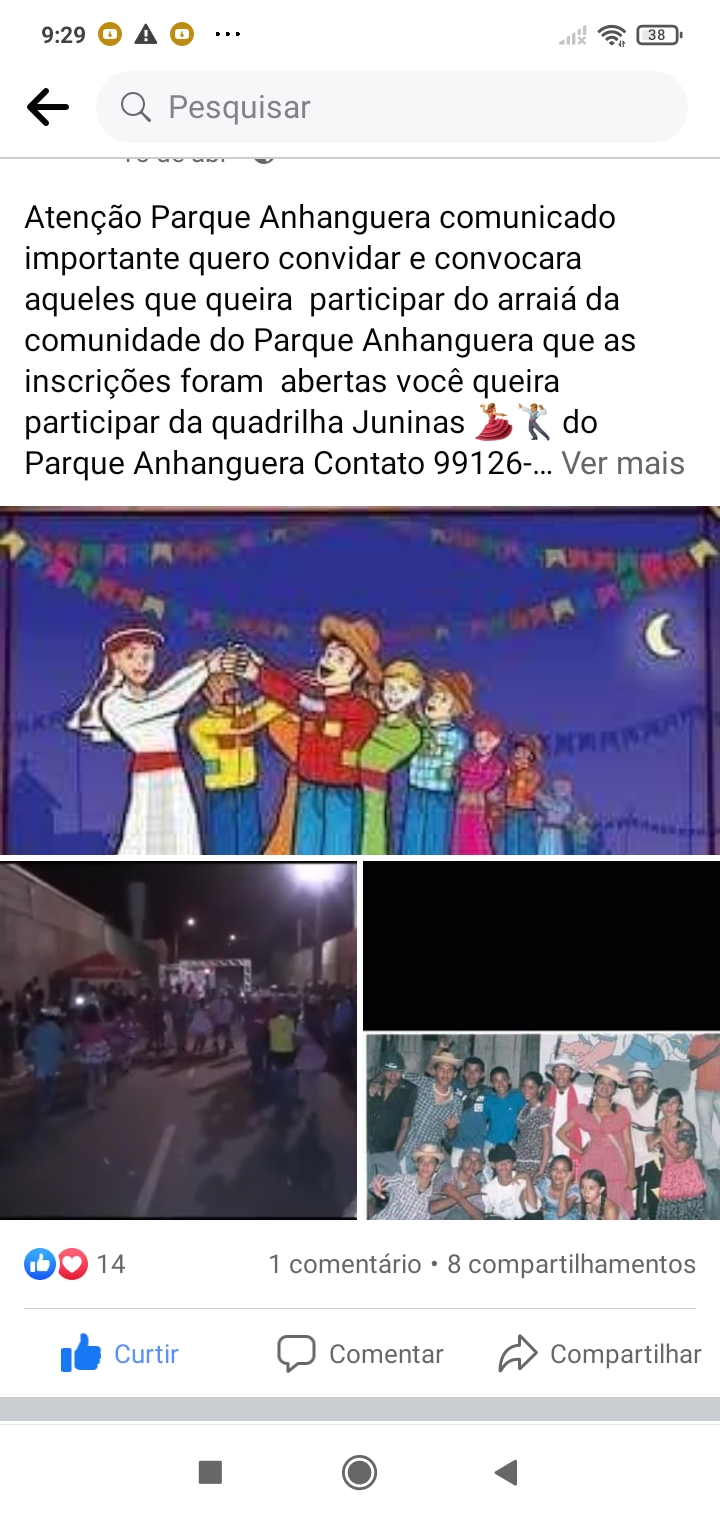Open the group photo in costumes

pos(542,1125)
